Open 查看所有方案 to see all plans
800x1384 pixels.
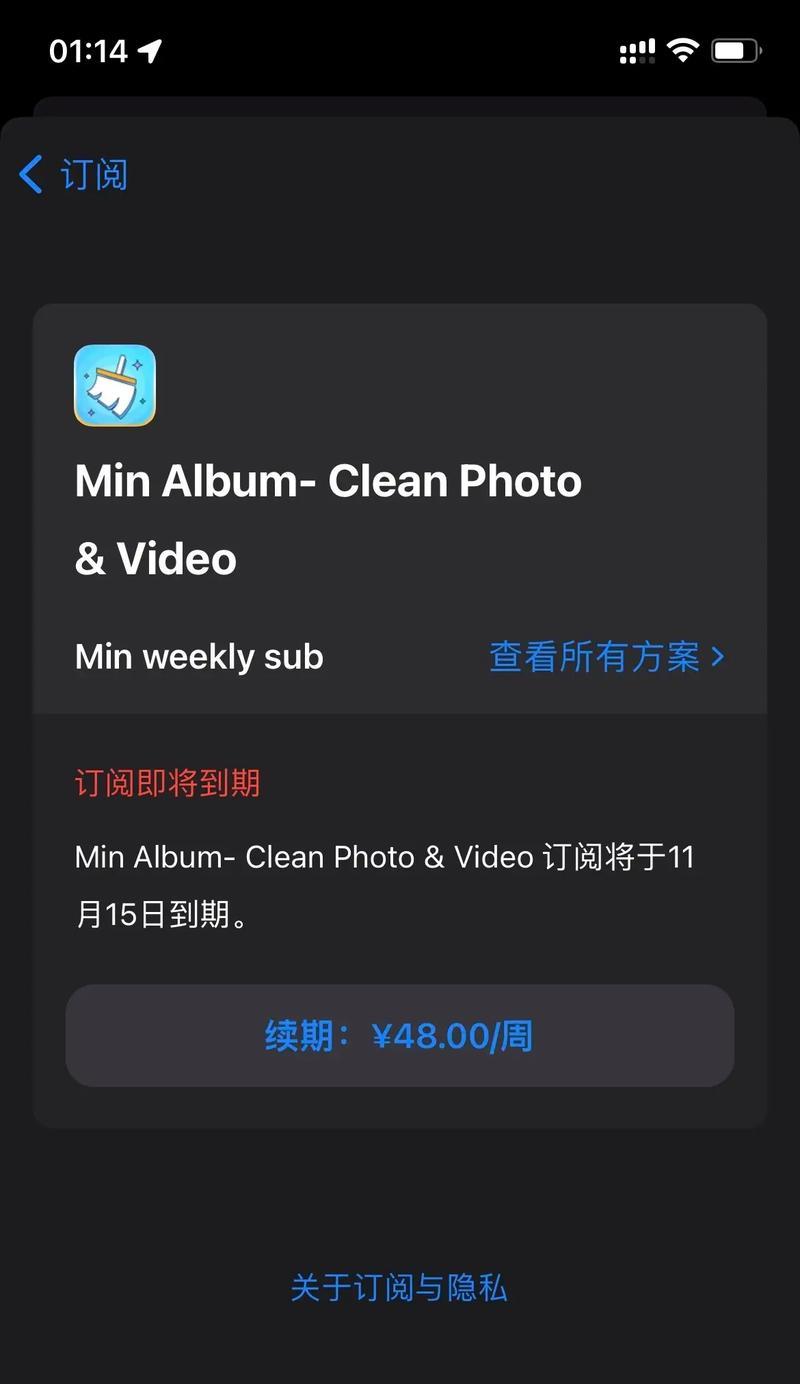coord(606,657)
